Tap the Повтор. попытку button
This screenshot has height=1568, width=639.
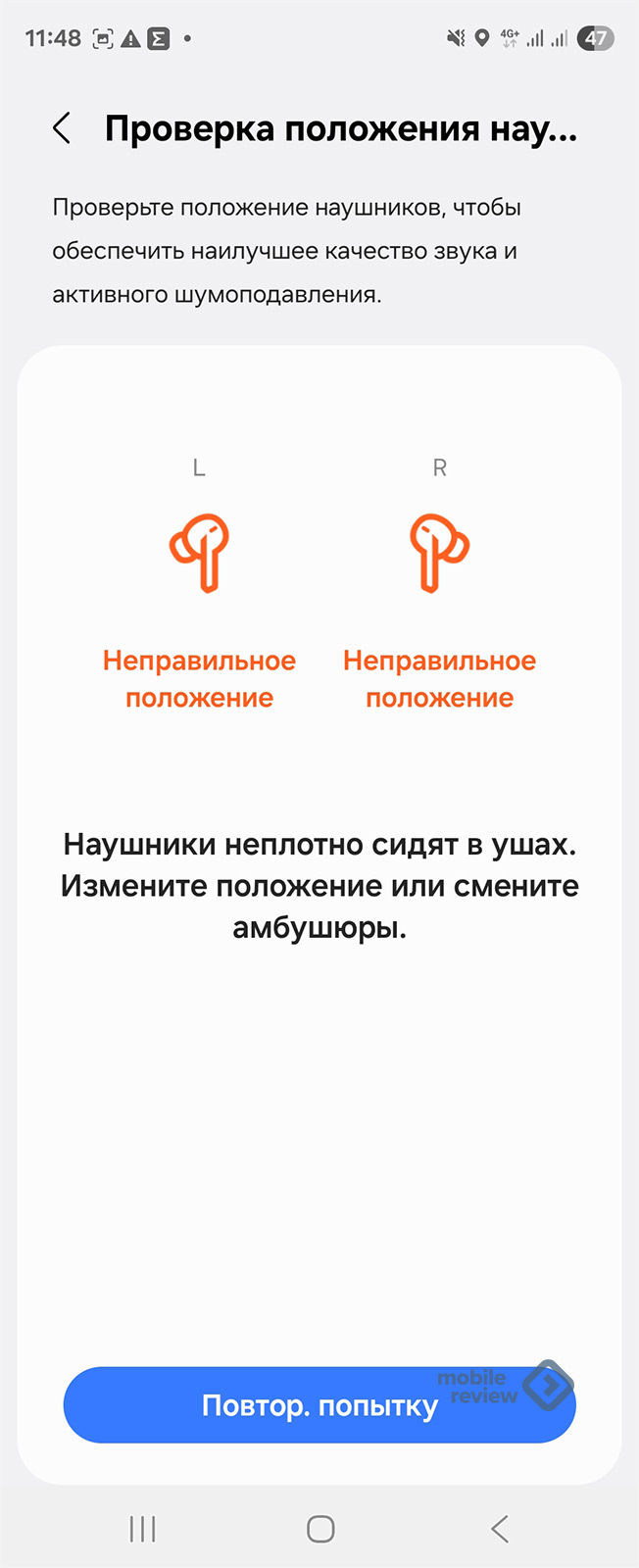click(319, 1405)
